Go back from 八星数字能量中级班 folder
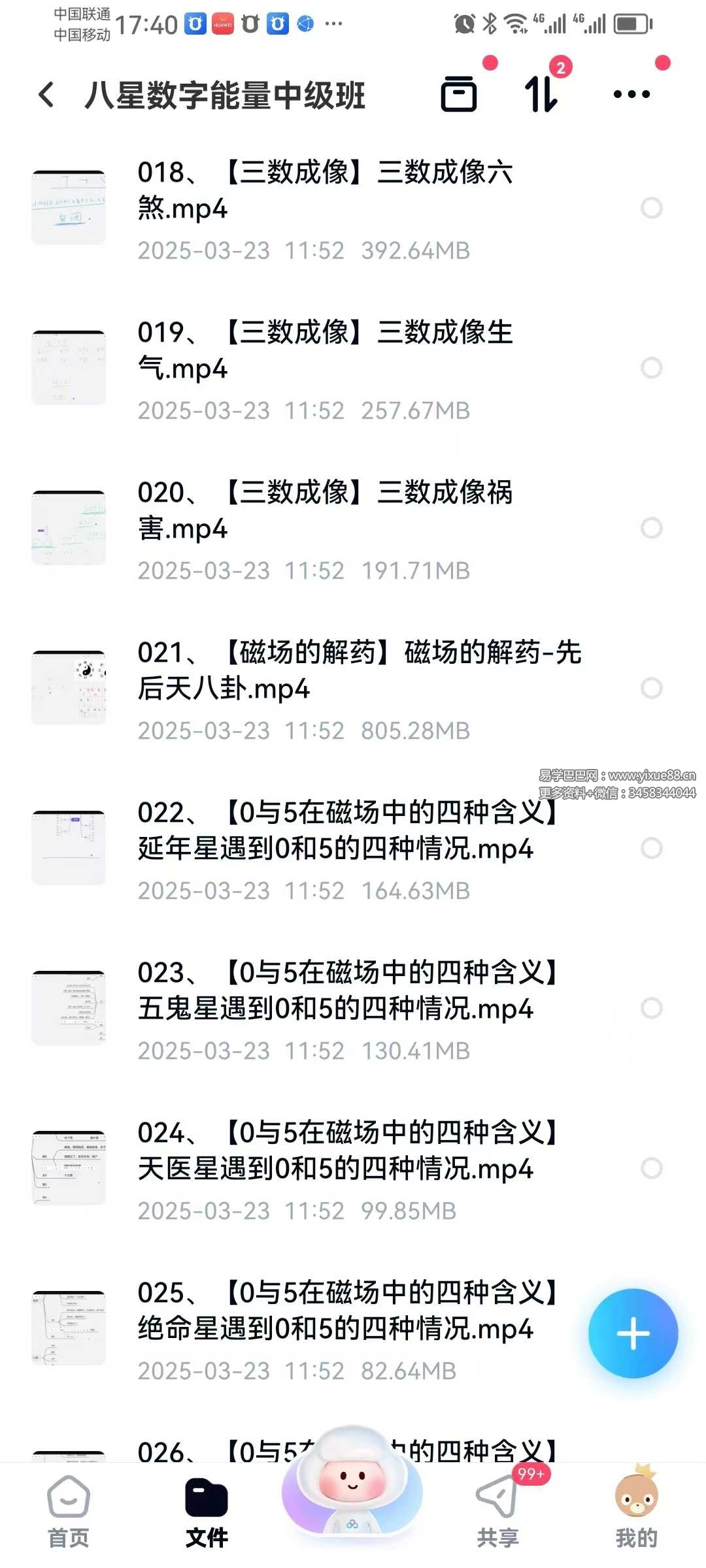 click(x=47, y=95)
